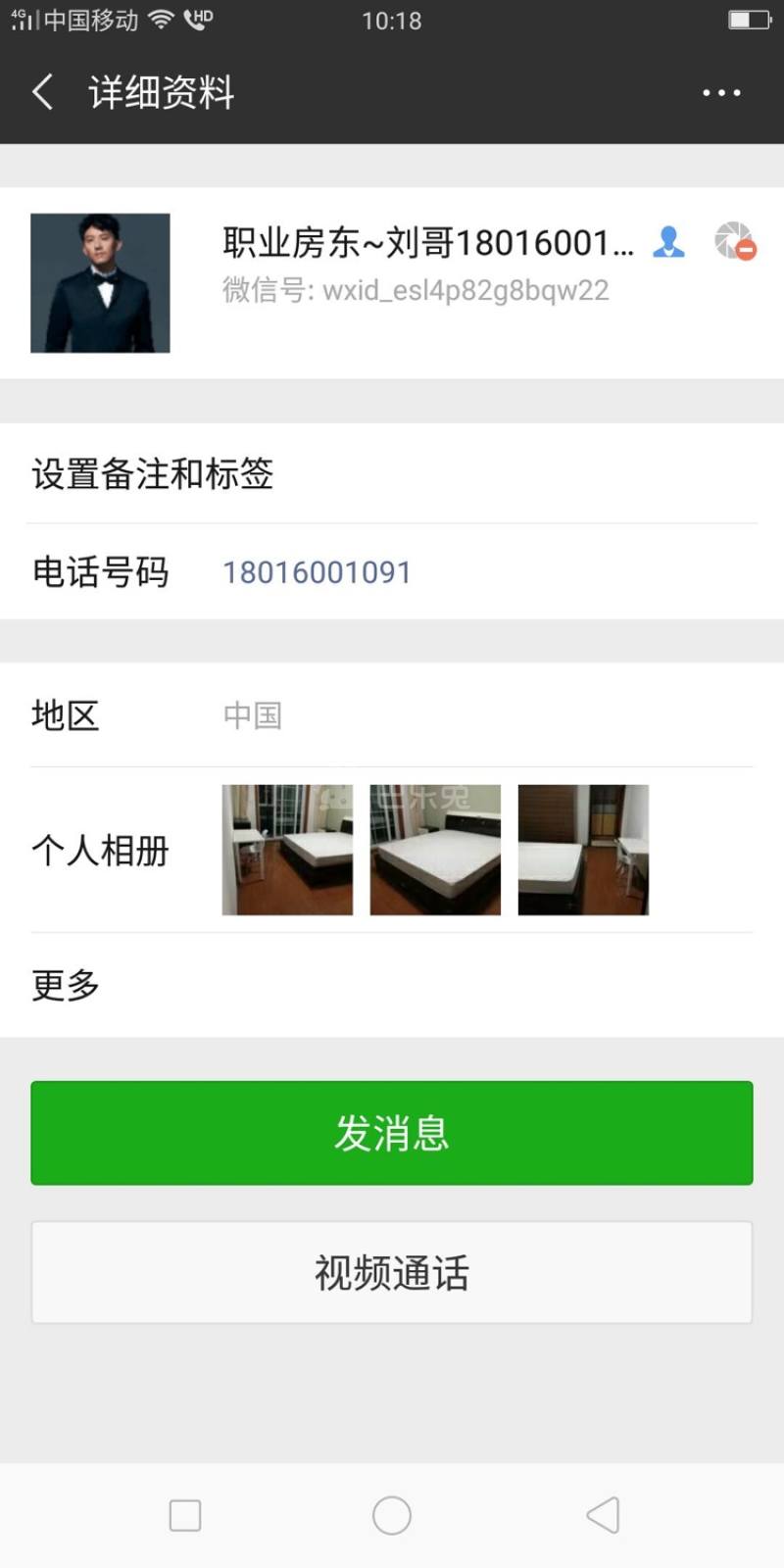Start a 视频通话 video call
The height and width of the screenshot is (1568, 784).
[x=392, y=1272]
